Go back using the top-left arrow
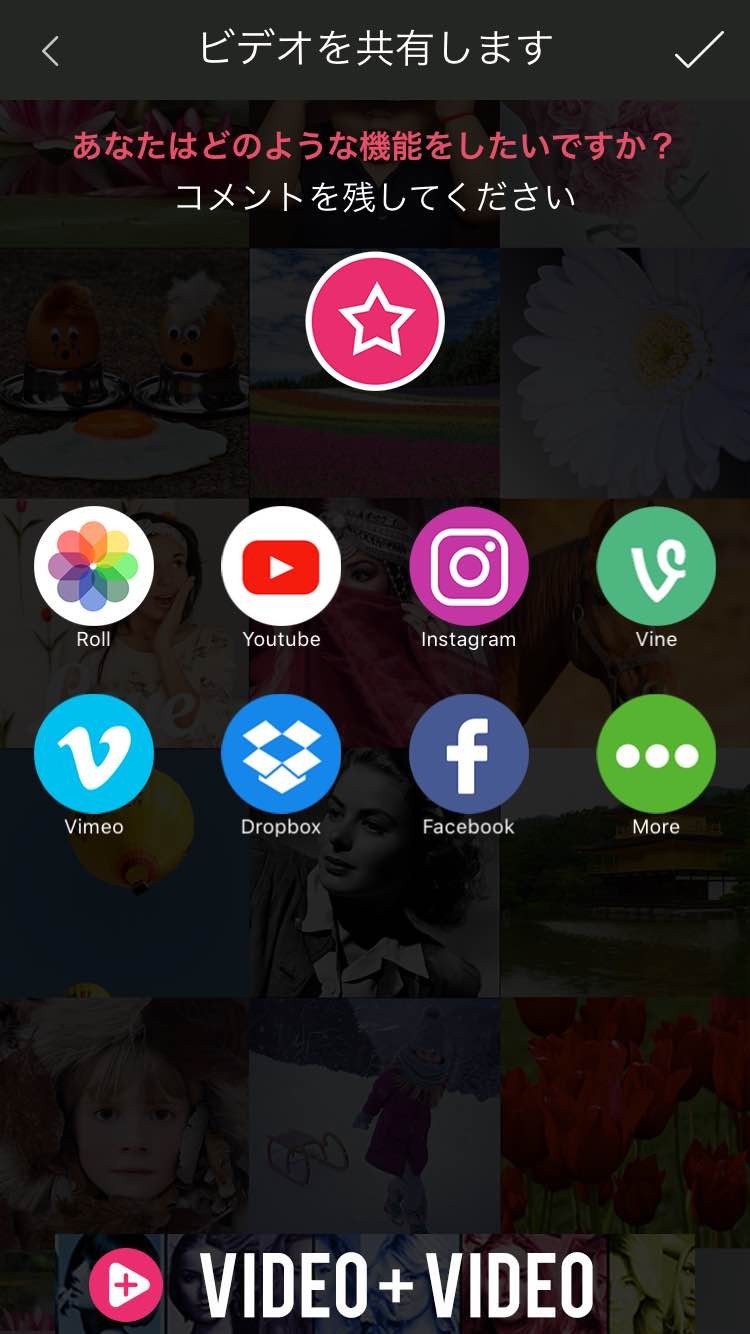The height and width of the screenshot is (1334, 750). pos(51,51)
